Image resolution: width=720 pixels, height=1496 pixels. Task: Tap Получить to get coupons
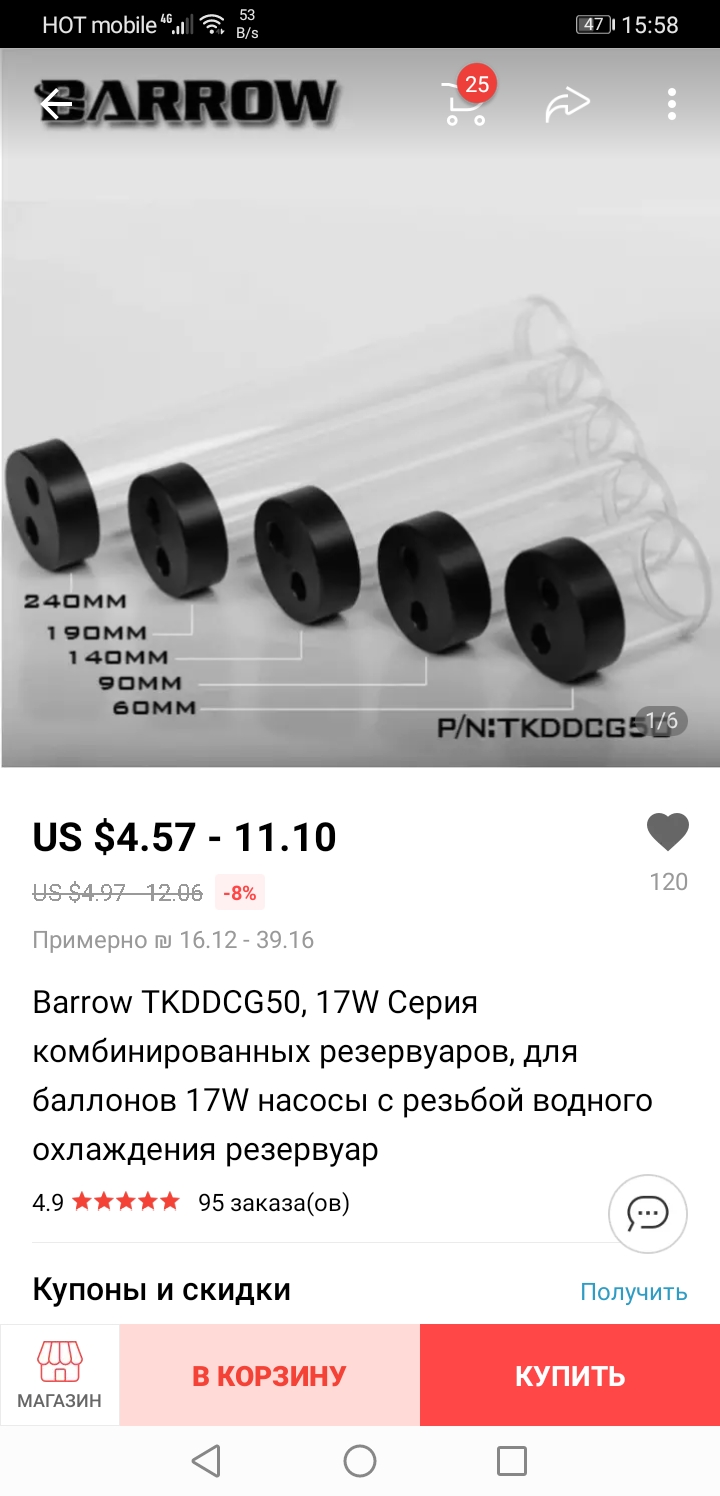633,1291
